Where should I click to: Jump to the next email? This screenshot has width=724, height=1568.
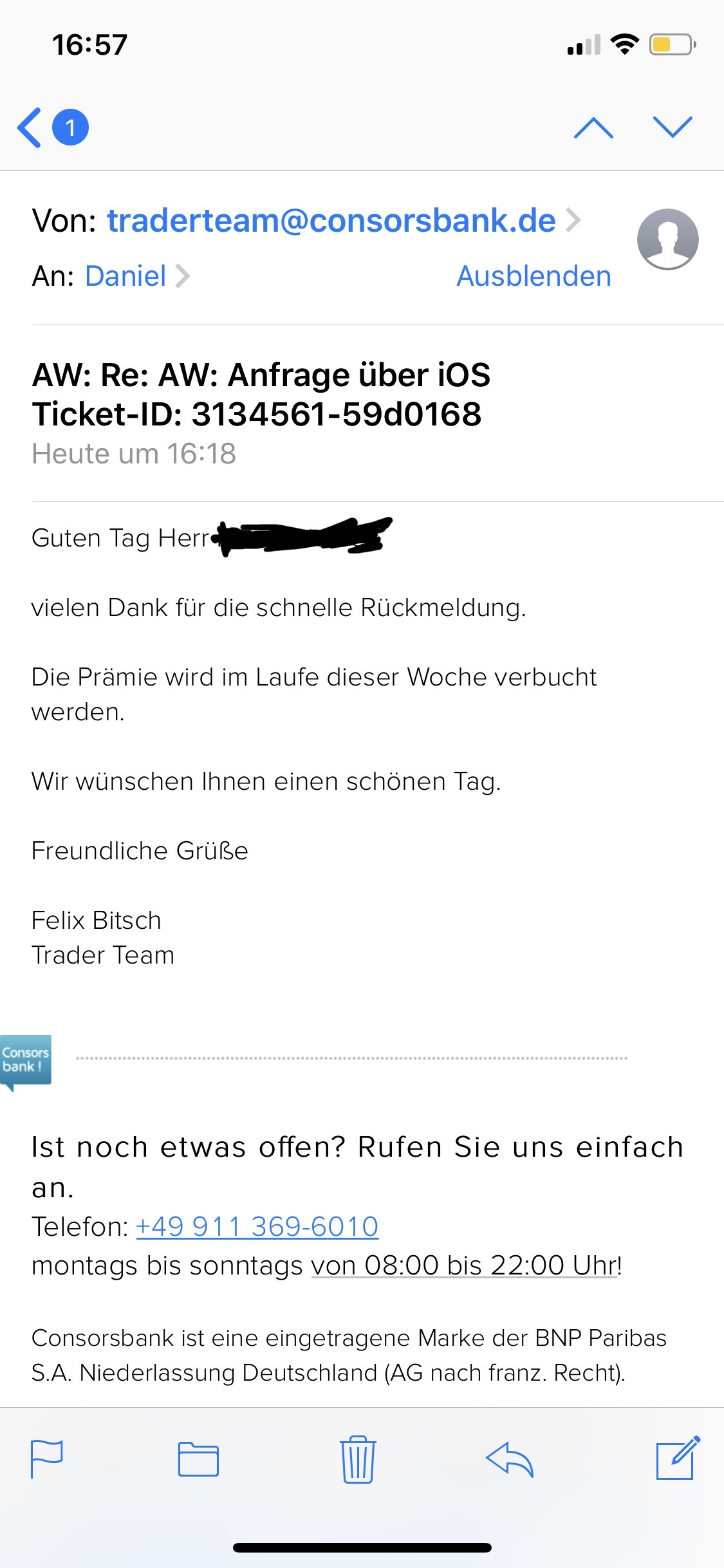[x=673, y=127]
